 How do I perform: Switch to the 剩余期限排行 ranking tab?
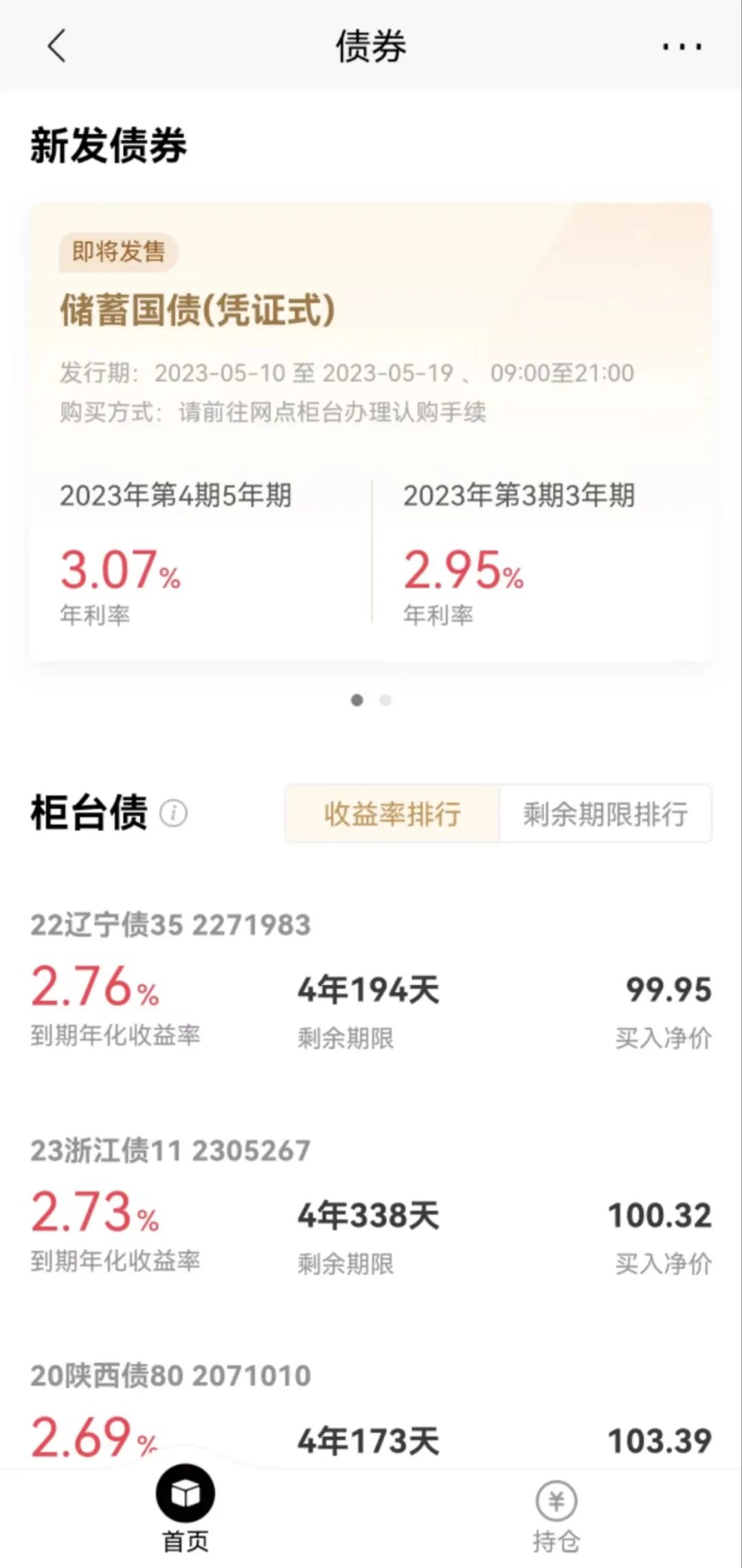607,813
